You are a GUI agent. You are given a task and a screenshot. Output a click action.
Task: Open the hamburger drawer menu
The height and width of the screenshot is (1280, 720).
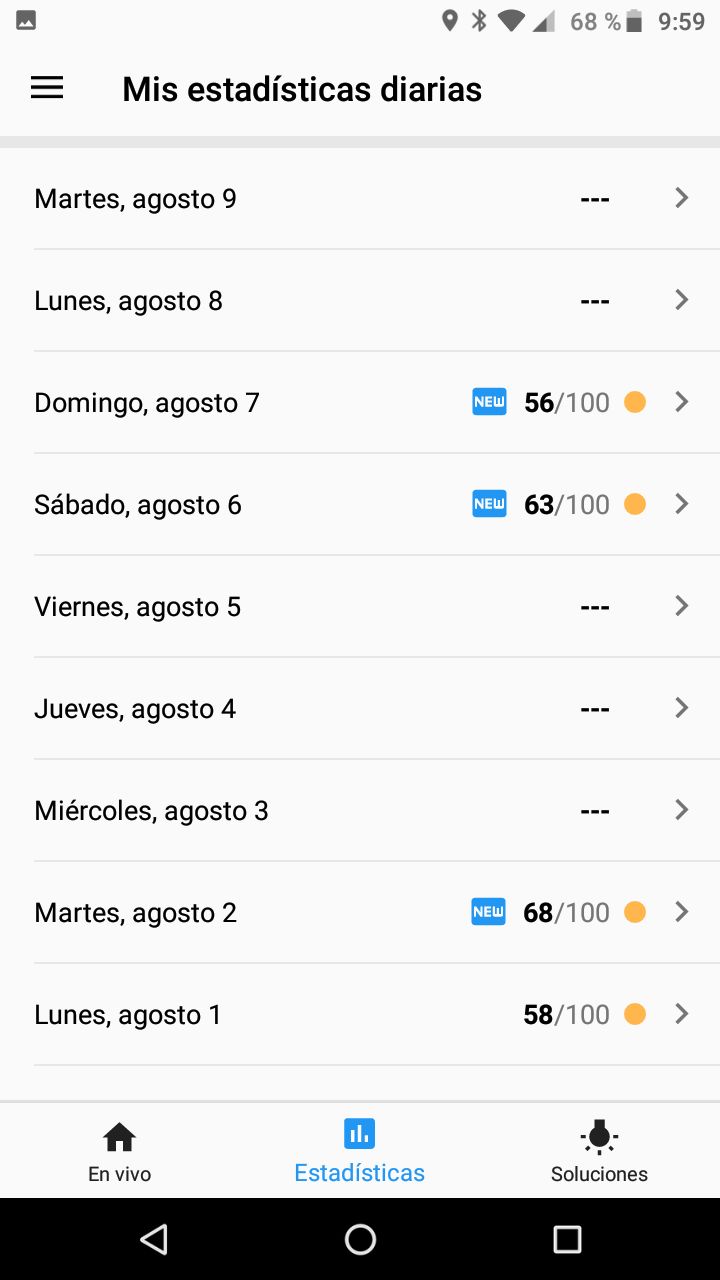[x=47, y=88]
